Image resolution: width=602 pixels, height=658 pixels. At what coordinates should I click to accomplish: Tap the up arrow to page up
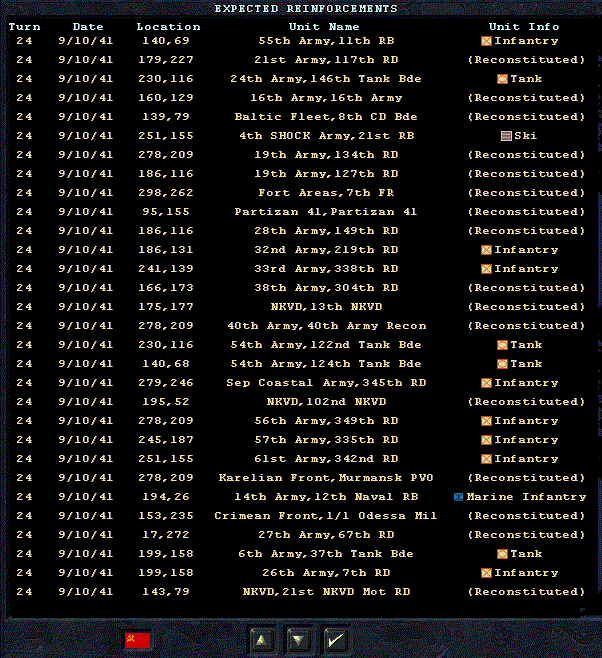pos(261,639)
